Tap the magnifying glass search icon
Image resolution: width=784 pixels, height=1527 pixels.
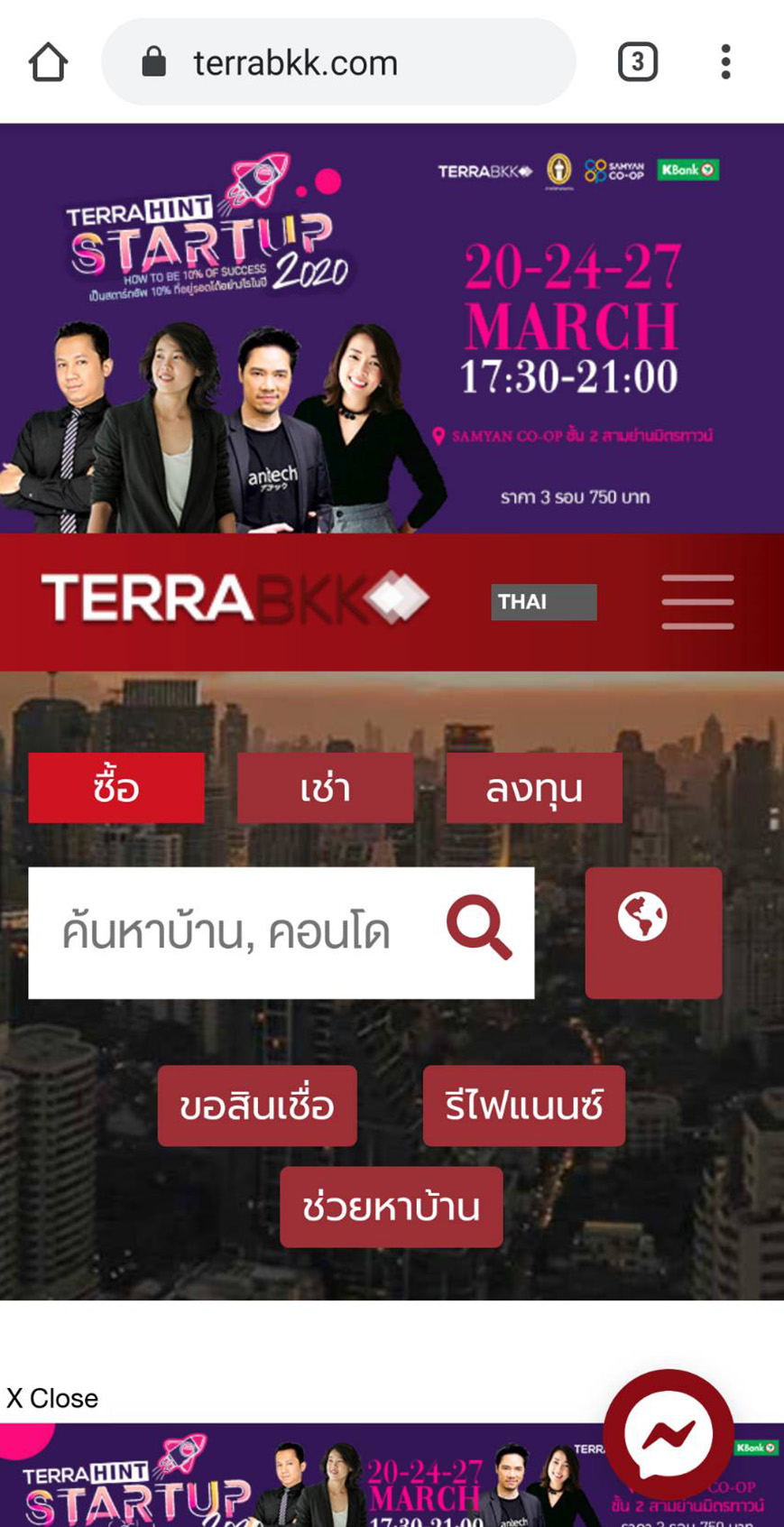(x=479, y=928)
